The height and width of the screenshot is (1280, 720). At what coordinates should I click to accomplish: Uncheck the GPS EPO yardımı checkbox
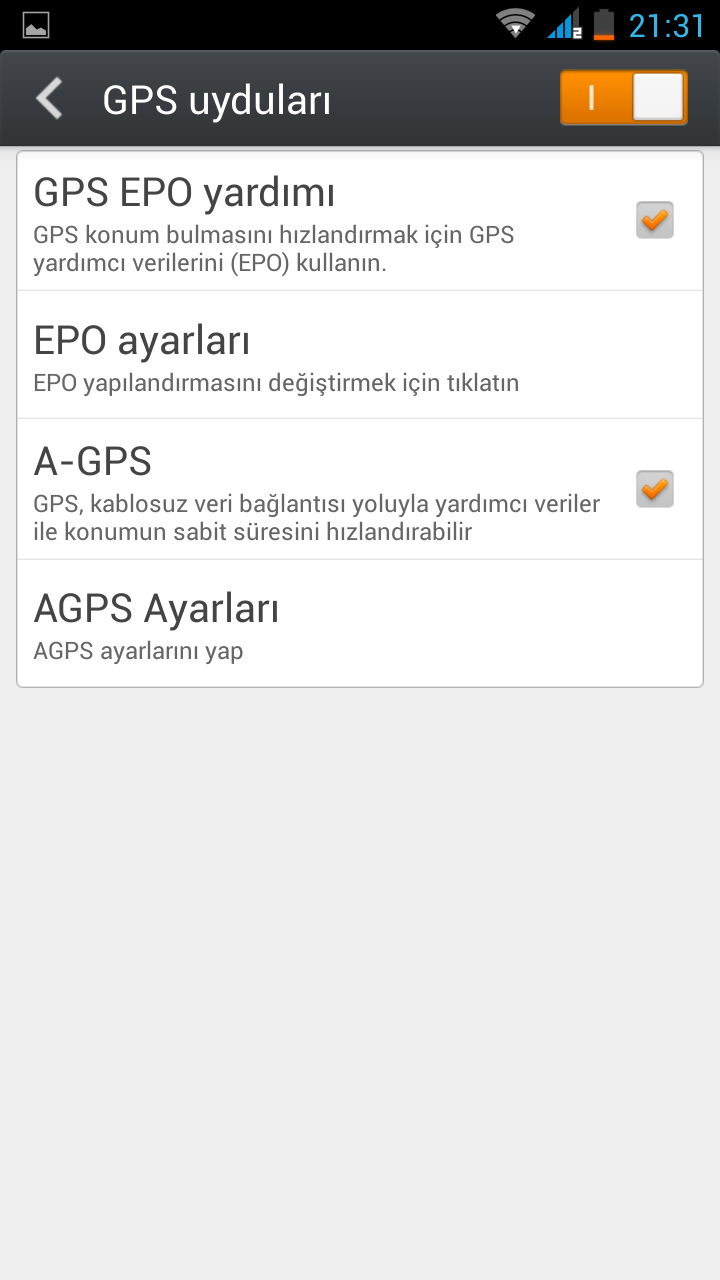[655, 220]
